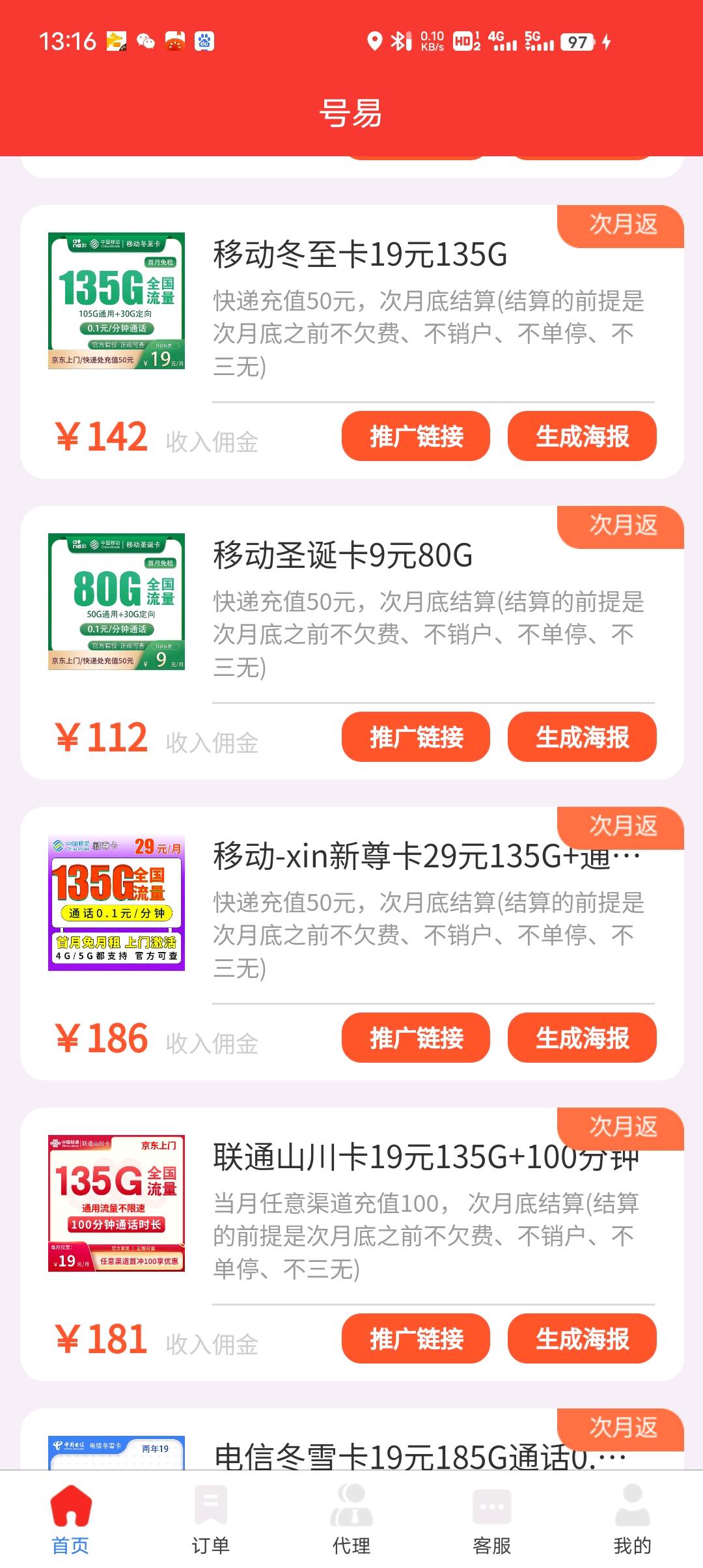The image size is (703, 1568).
Task: Create poster for 移动-xin新尊卡29元135G
Action: pyautogui.click(x=582, y=1038)
